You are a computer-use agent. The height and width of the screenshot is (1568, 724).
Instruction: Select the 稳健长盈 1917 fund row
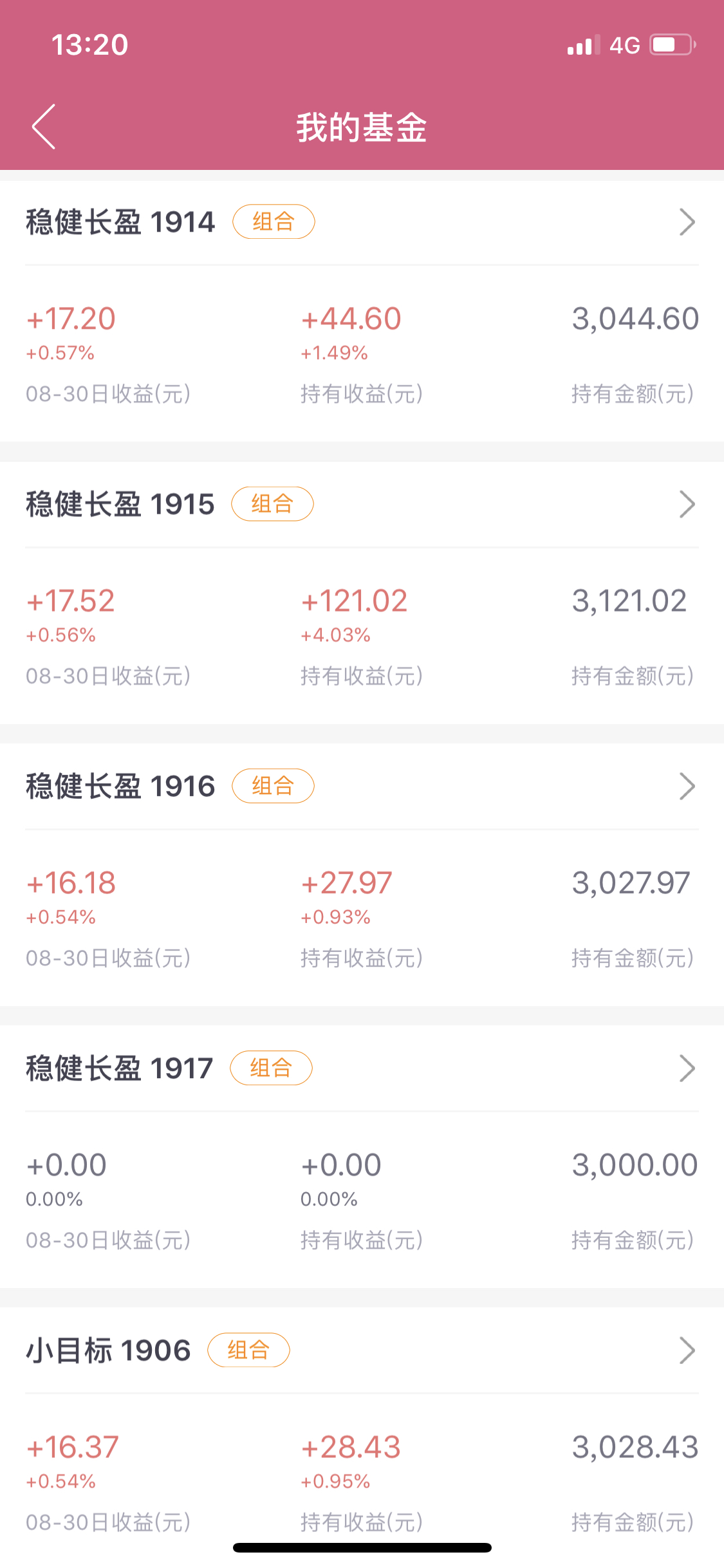(362, 1069)
